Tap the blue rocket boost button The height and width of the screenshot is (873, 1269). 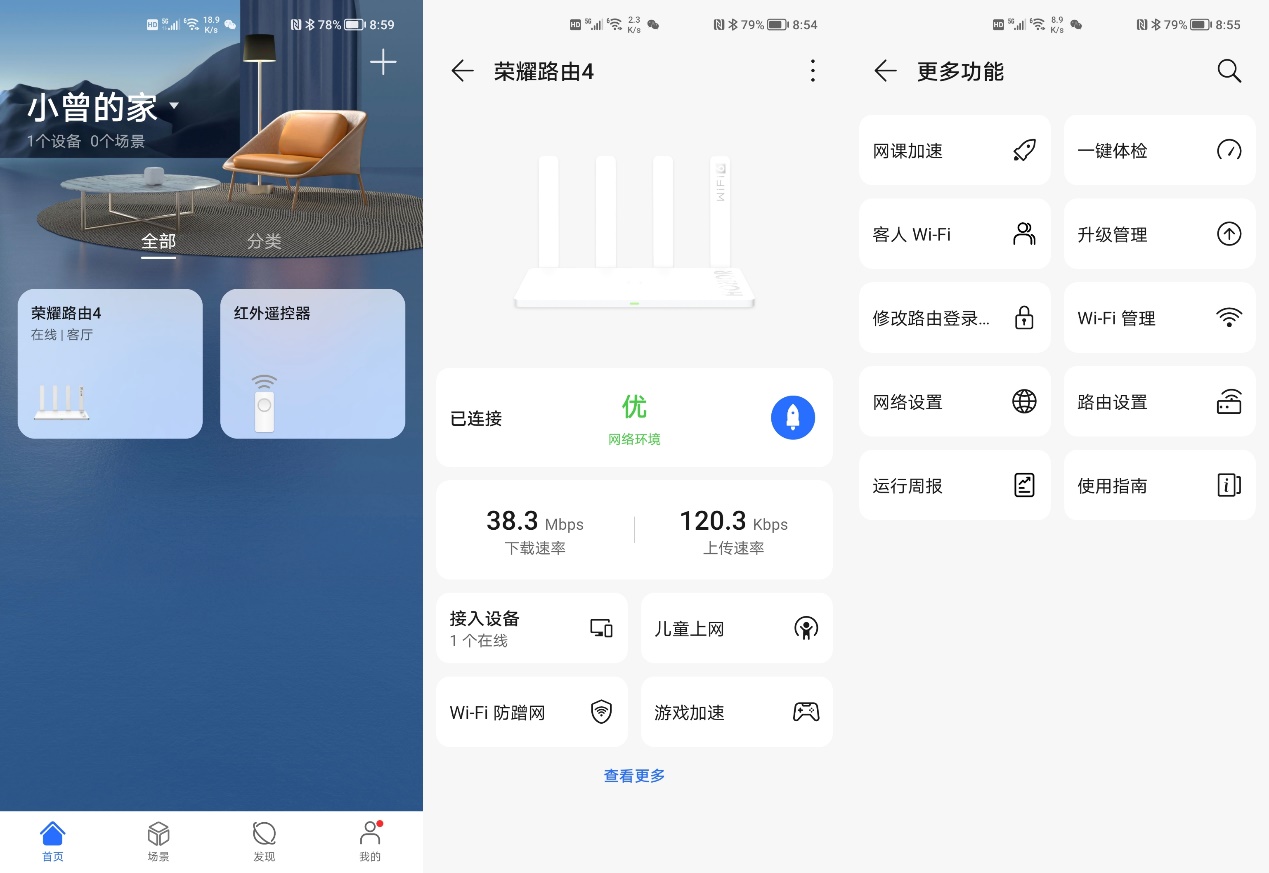[793, 417]
